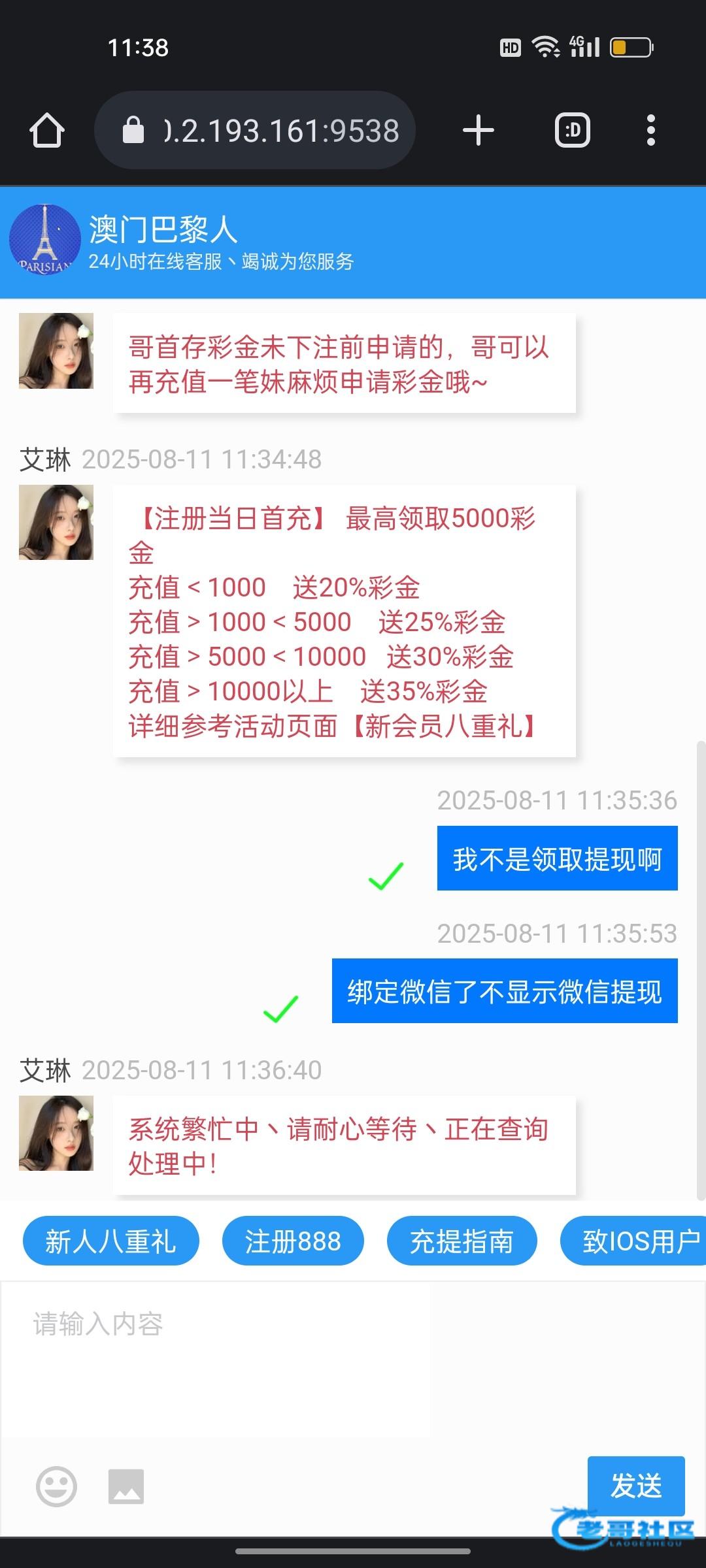Open the tab switcher
Screen dimensions: 706x1568
tap(573, 130)
